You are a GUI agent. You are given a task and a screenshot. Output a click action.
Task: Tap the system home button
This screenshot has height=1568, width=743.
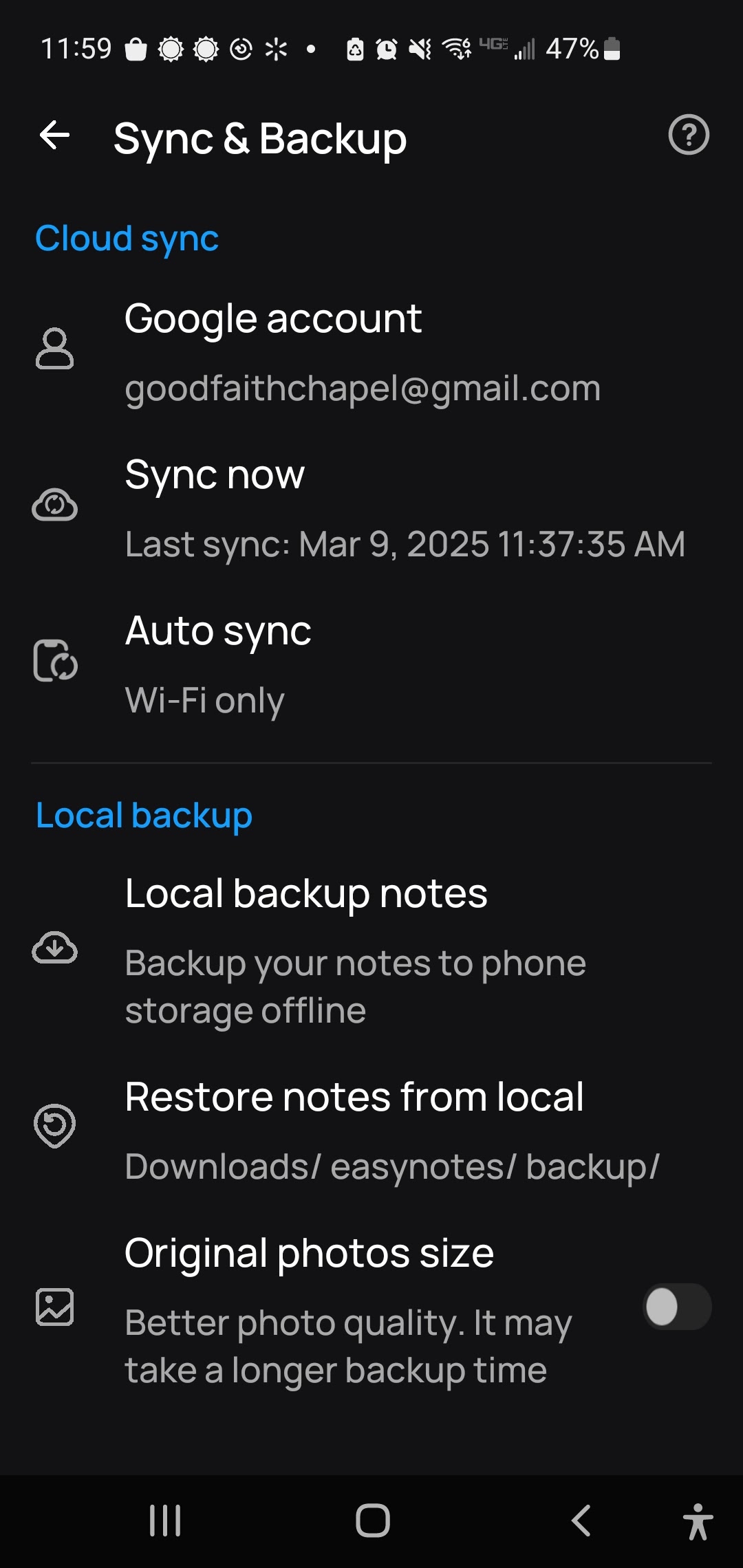coord(372,1521)
